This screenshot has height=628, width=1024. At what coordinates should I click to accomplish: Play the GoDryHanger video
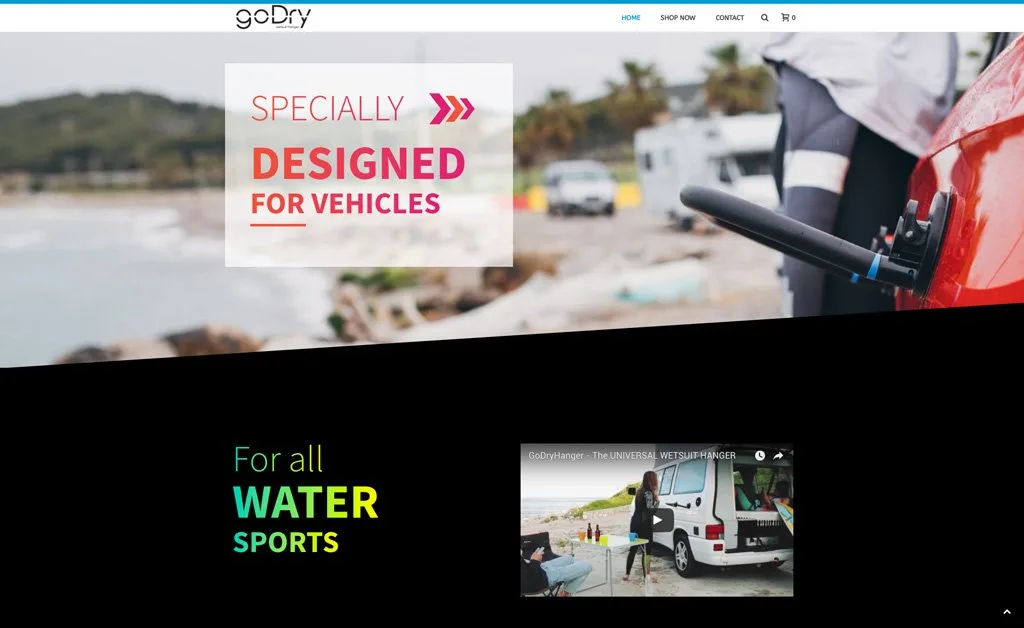657,520
